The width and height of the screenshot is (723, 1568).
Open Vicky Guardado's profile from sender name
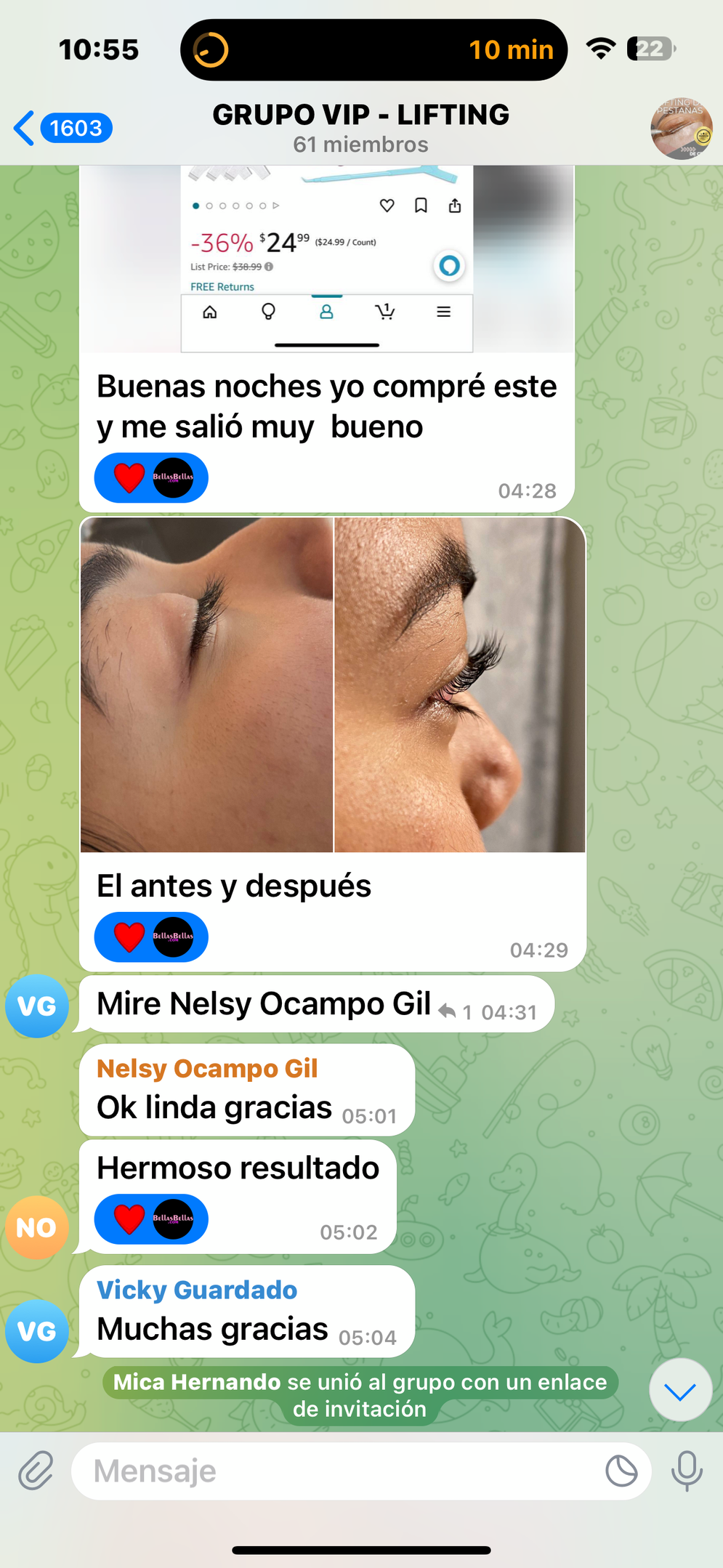[197, 1290]
